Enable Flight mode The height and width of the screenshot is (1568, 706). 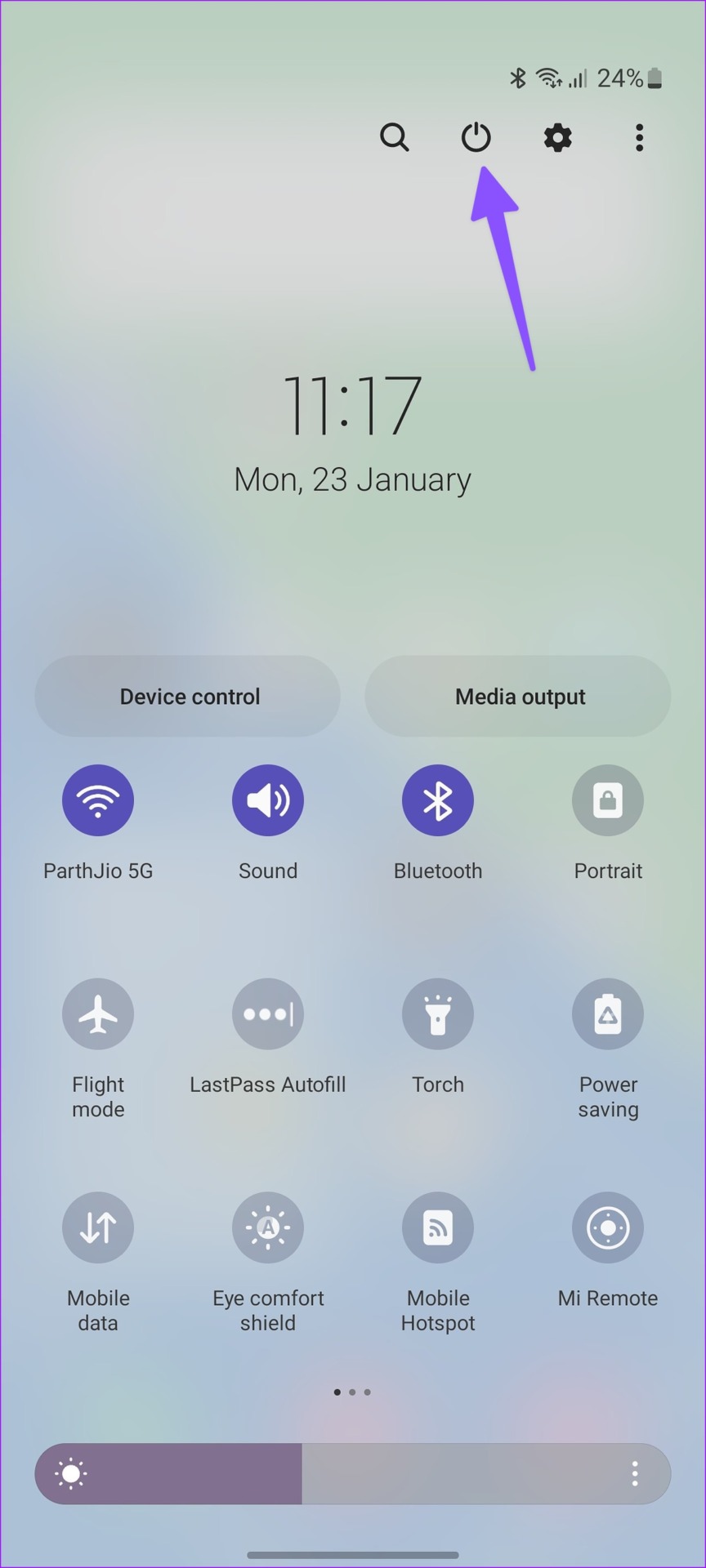[x=98, y=1014]
